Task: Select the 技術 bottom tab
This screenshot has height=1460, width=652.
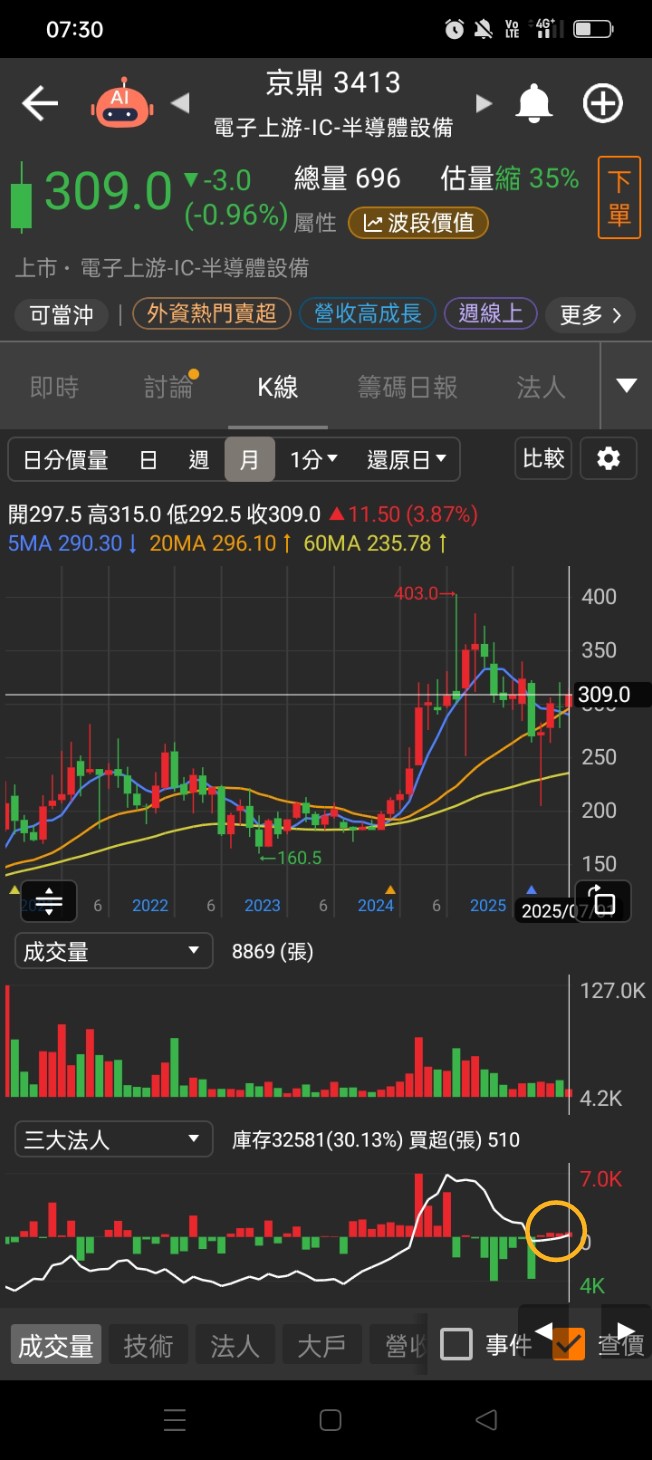Action: click(x=148, y=1346)
